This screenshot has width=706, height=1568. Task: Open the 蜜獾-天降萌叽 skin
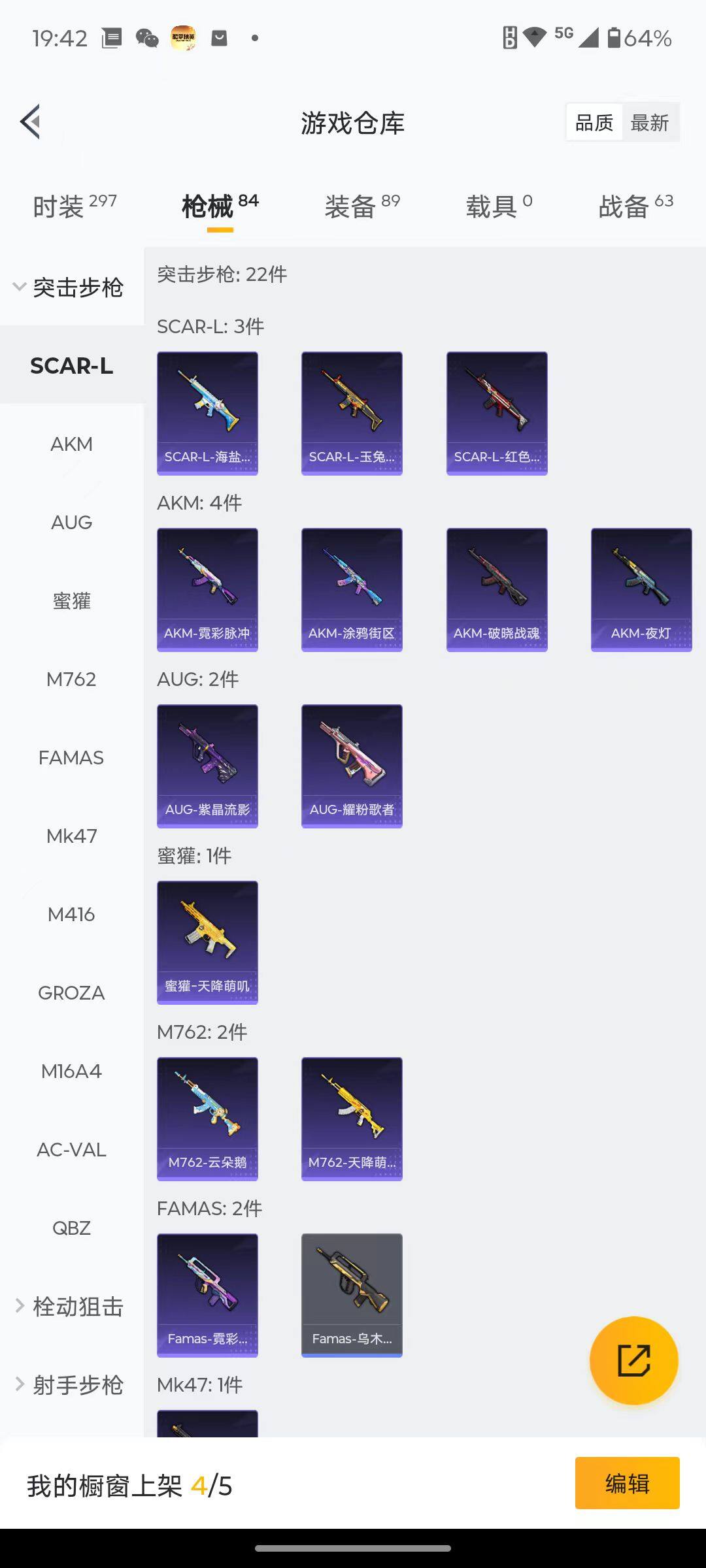pyautogui.click(x=207, y=942)
